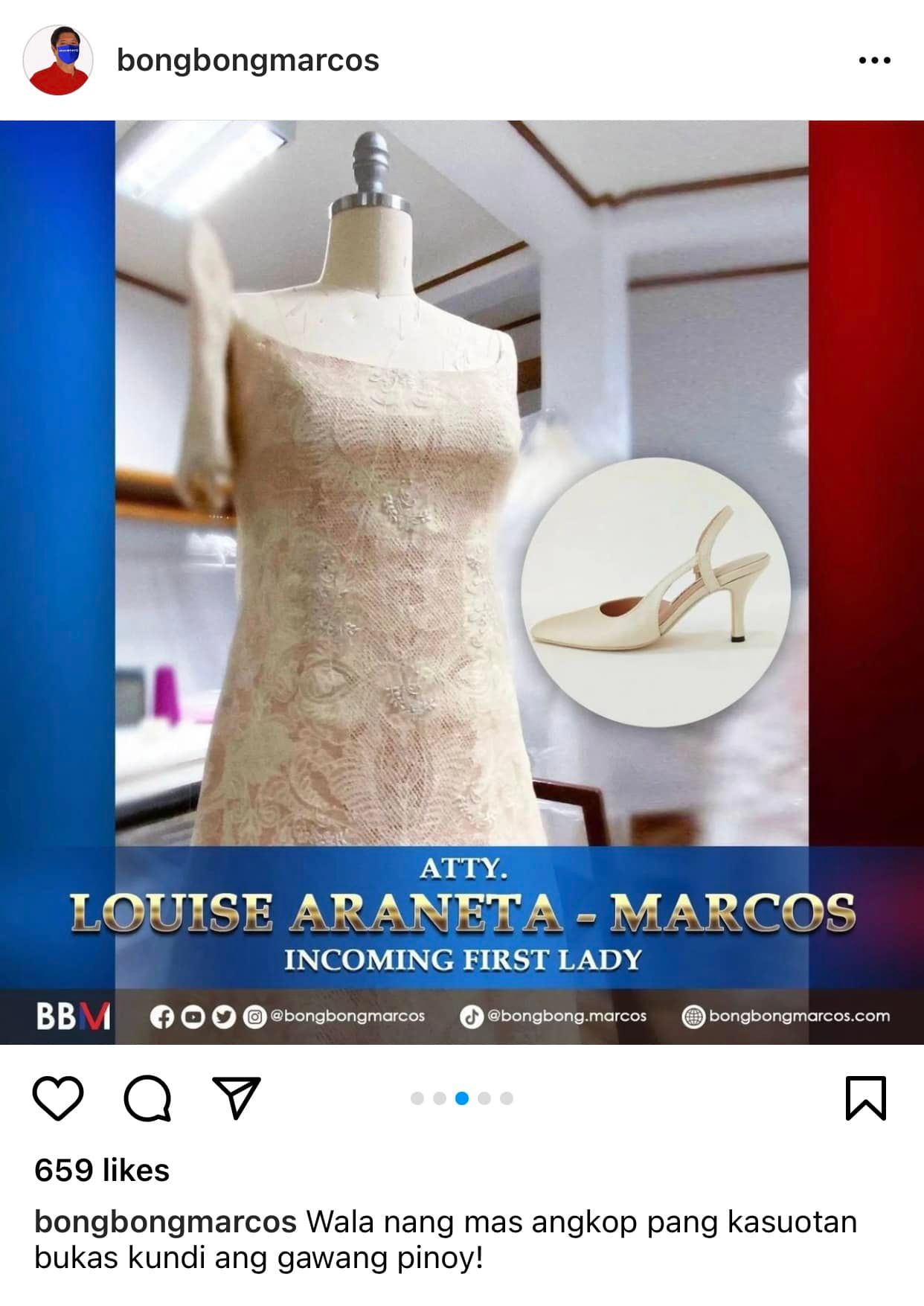Like the bongbongmarcos post
Screen dimensions: 924x1306
(58, 1098)
